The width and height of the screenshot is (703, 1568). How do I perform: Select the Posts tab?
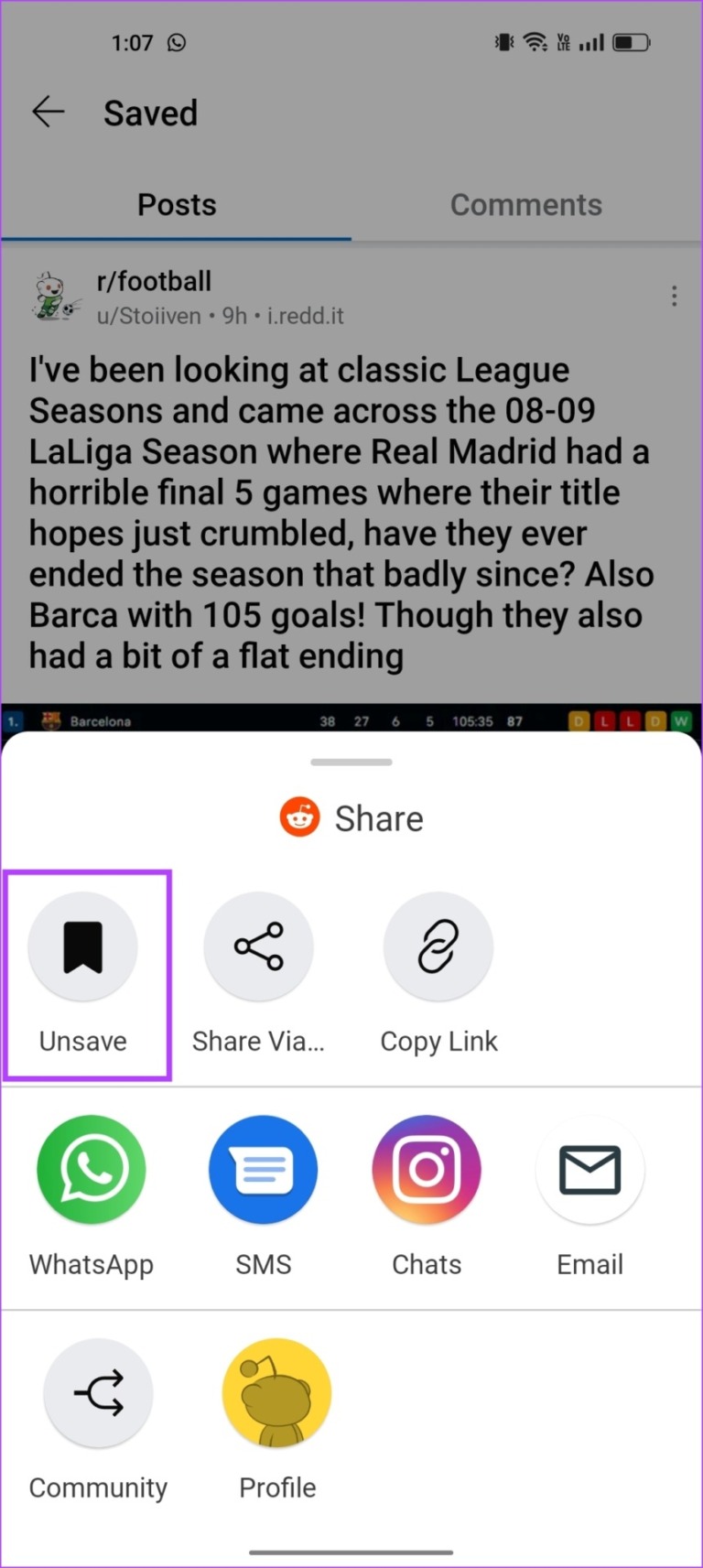click(x=176, y=204)
